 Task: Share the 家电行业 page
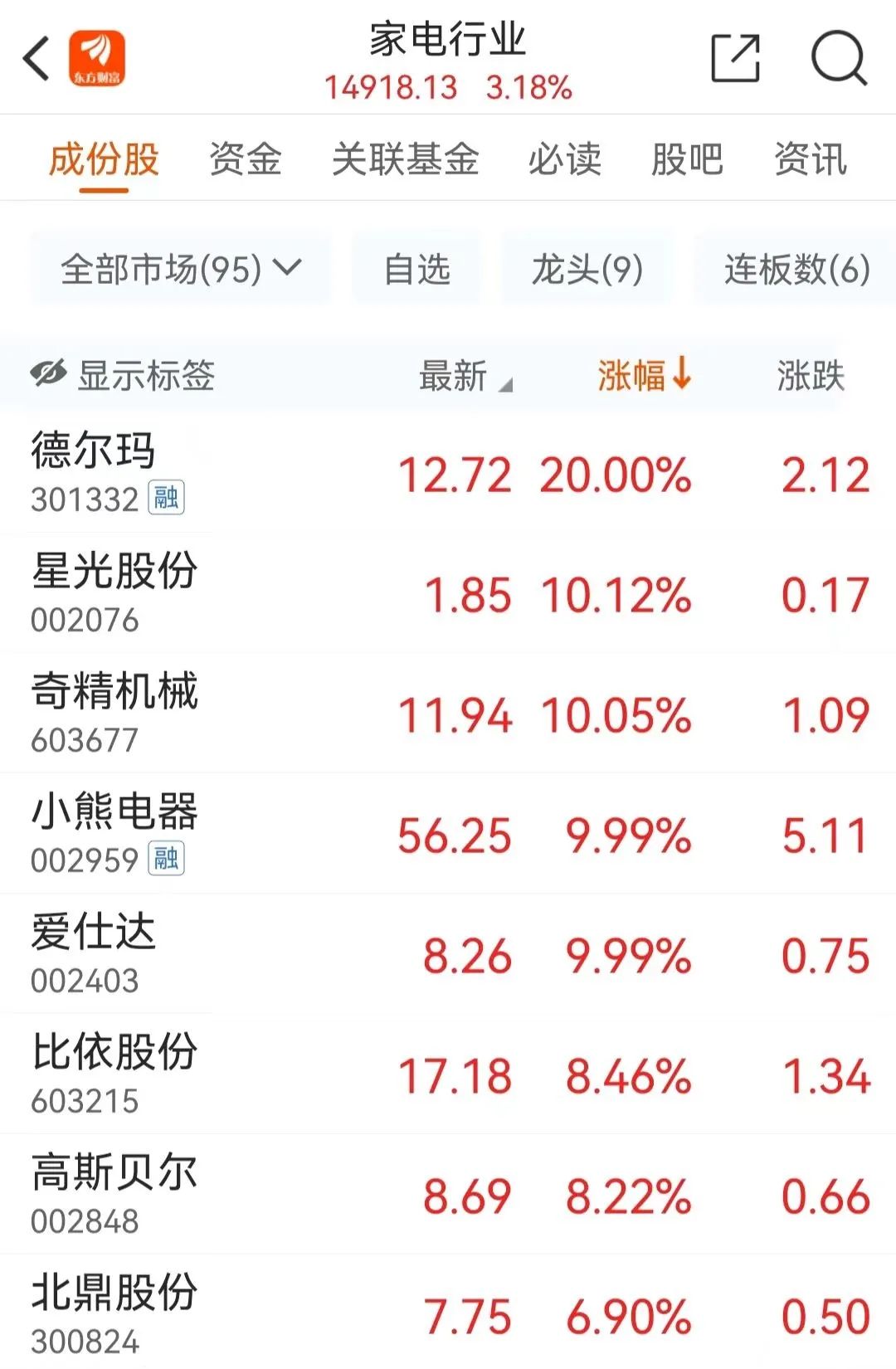coord(736,58)
